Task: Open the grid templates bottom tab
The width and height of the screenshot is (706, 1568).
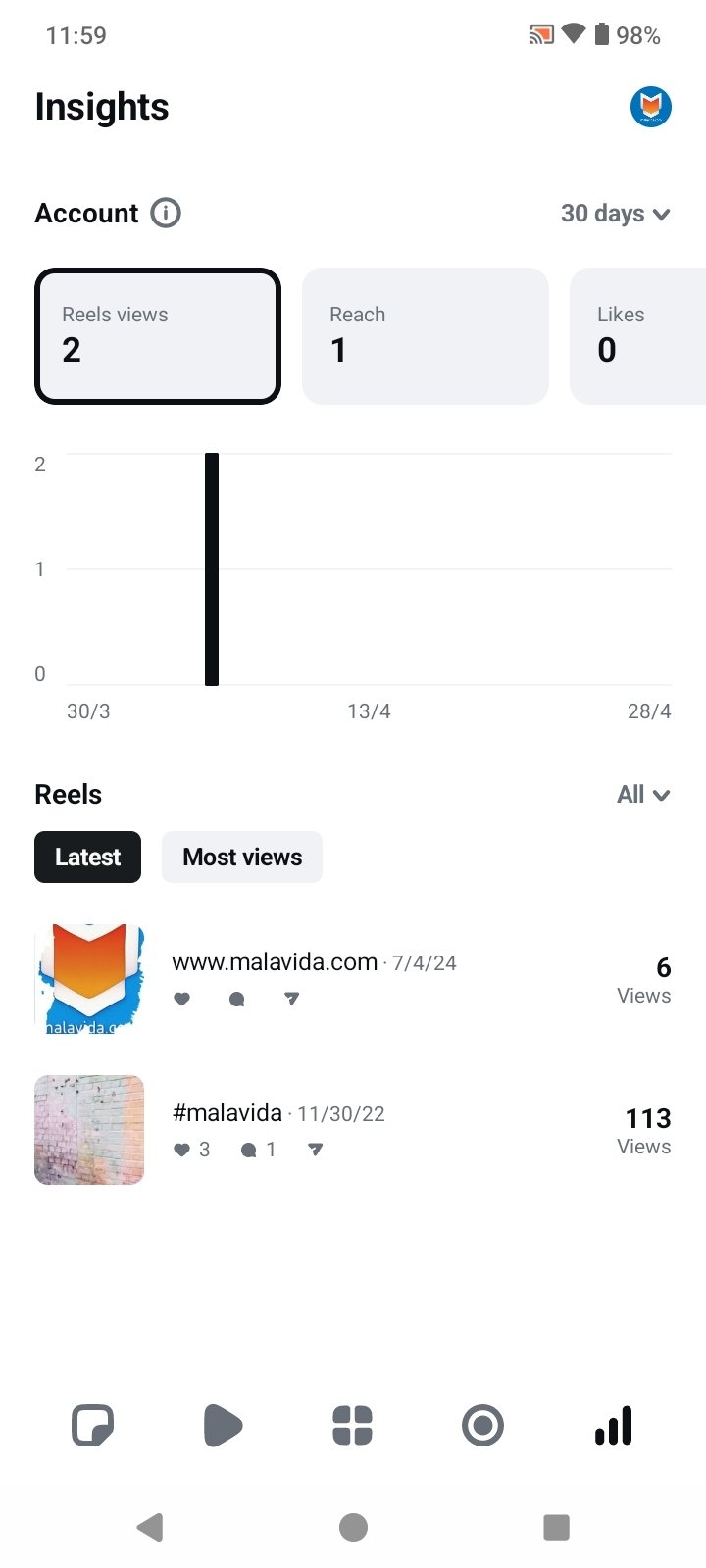Action: tap(352, 1426)
